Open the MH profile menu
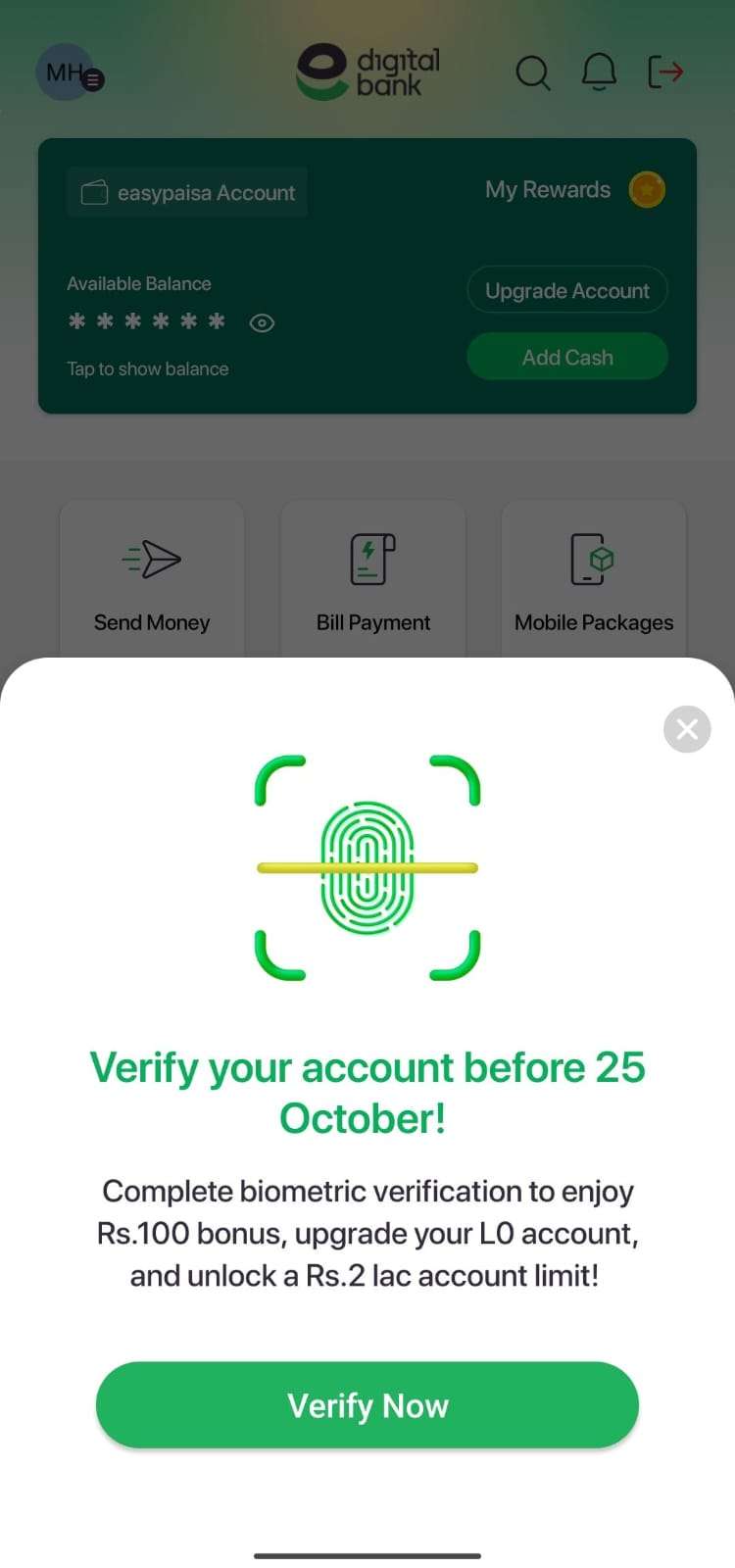 pyautogui.click(x=69, y=73)
